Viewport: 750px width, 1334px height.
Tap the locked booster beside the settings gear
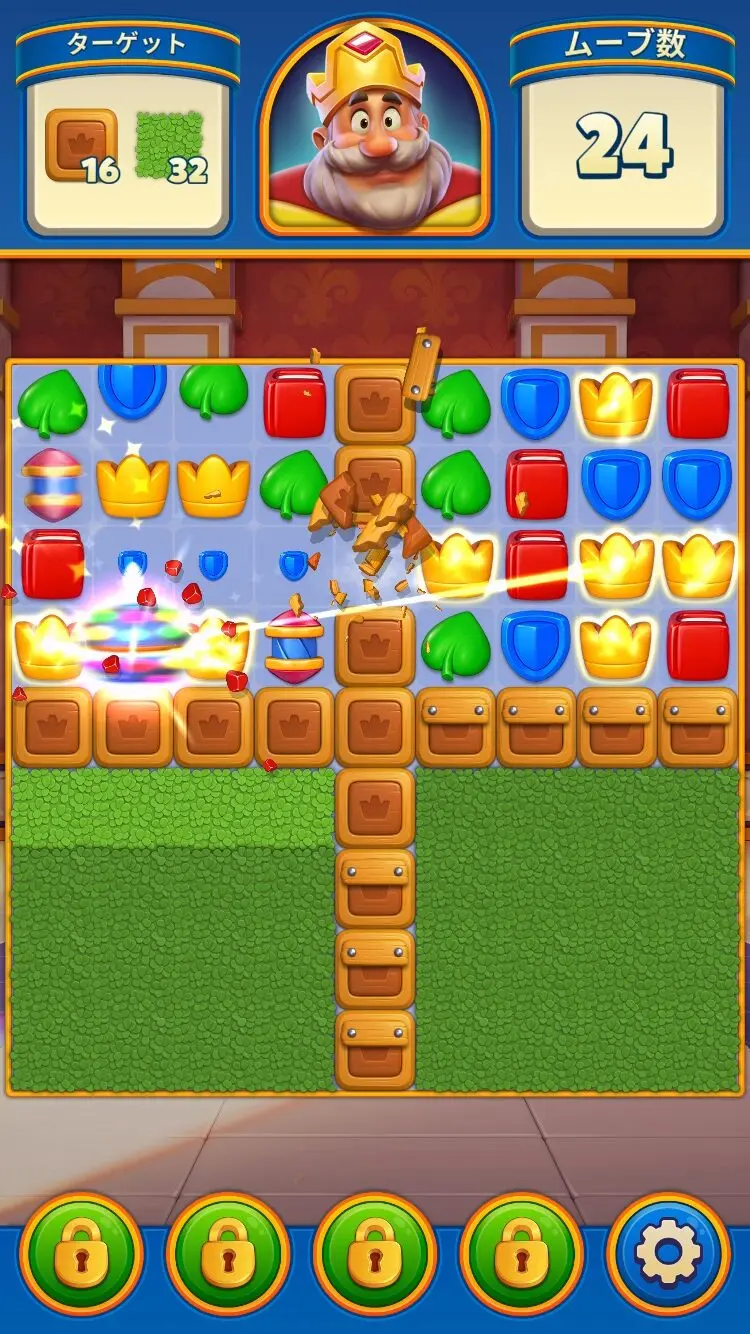point(521,1253)
